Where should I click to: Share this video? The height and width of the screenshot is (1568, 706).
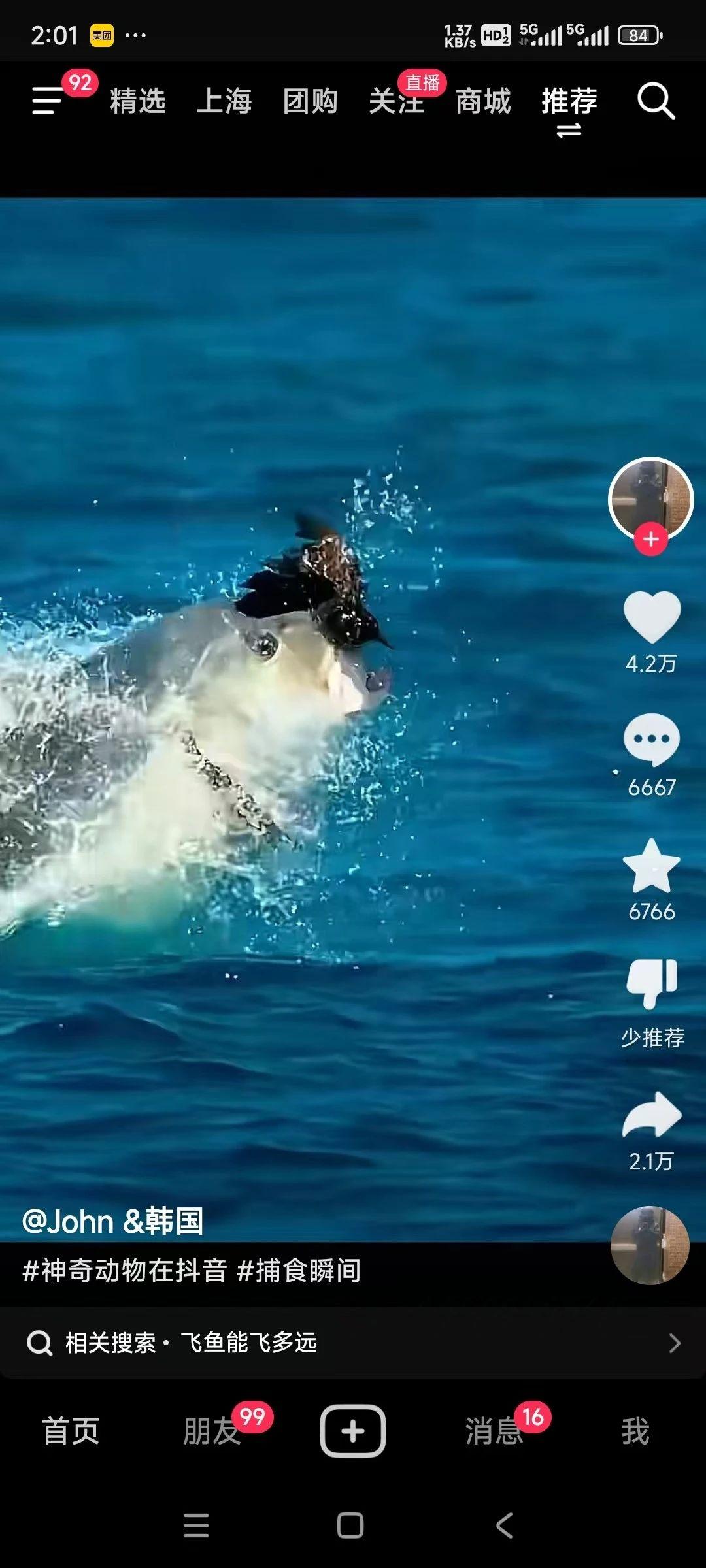[x=652, y=1116]
